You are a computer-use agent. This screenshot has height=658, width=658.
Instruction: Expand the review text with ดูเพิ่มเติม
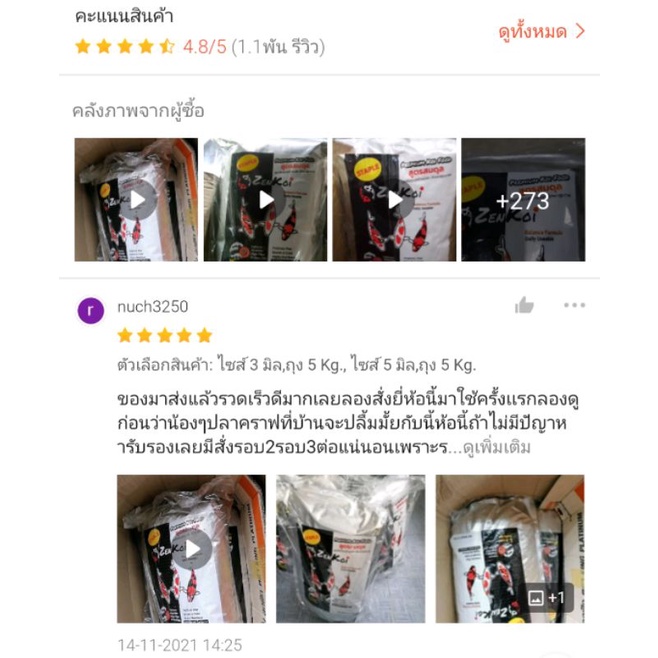pos(497,448)
